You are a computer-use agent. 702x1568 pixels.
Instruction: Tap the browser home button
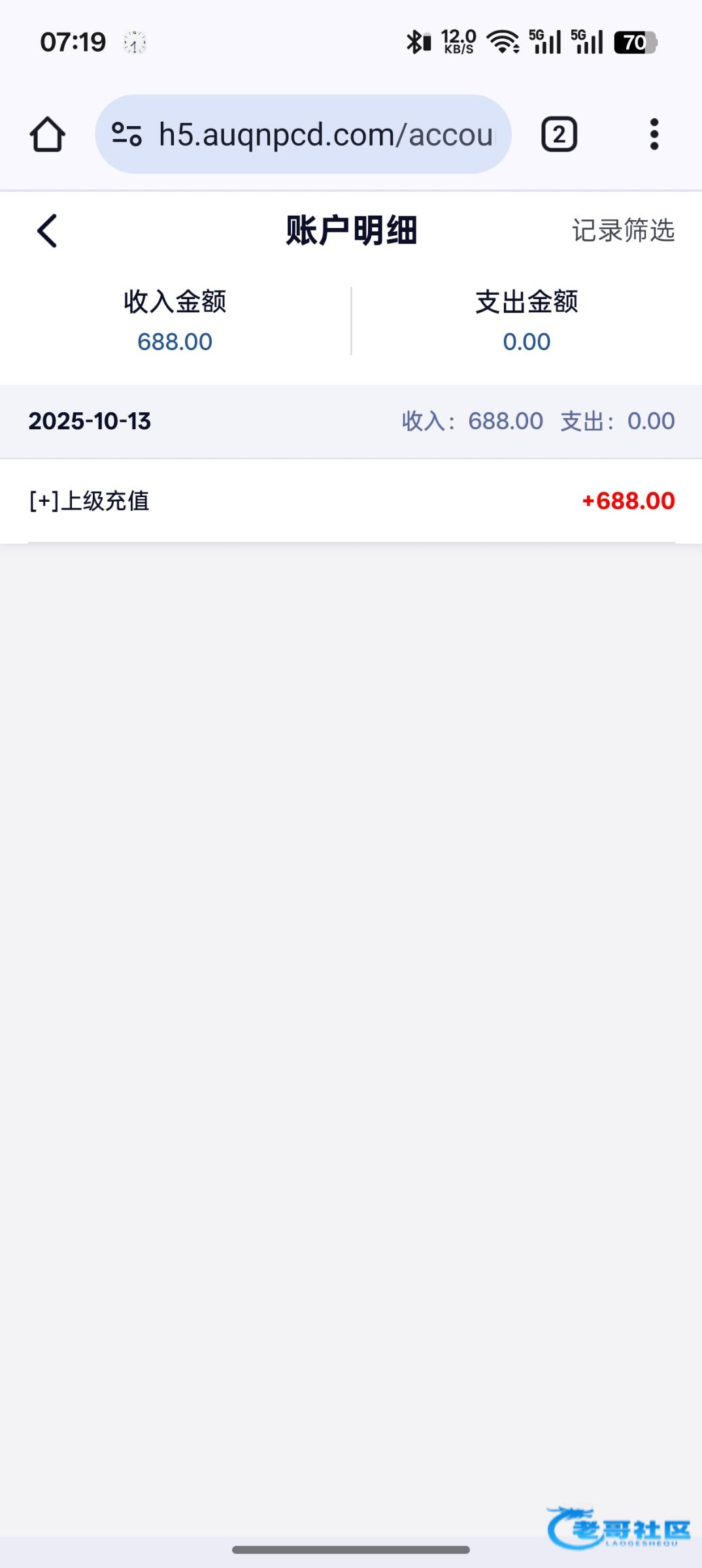[x=47, y=135]
